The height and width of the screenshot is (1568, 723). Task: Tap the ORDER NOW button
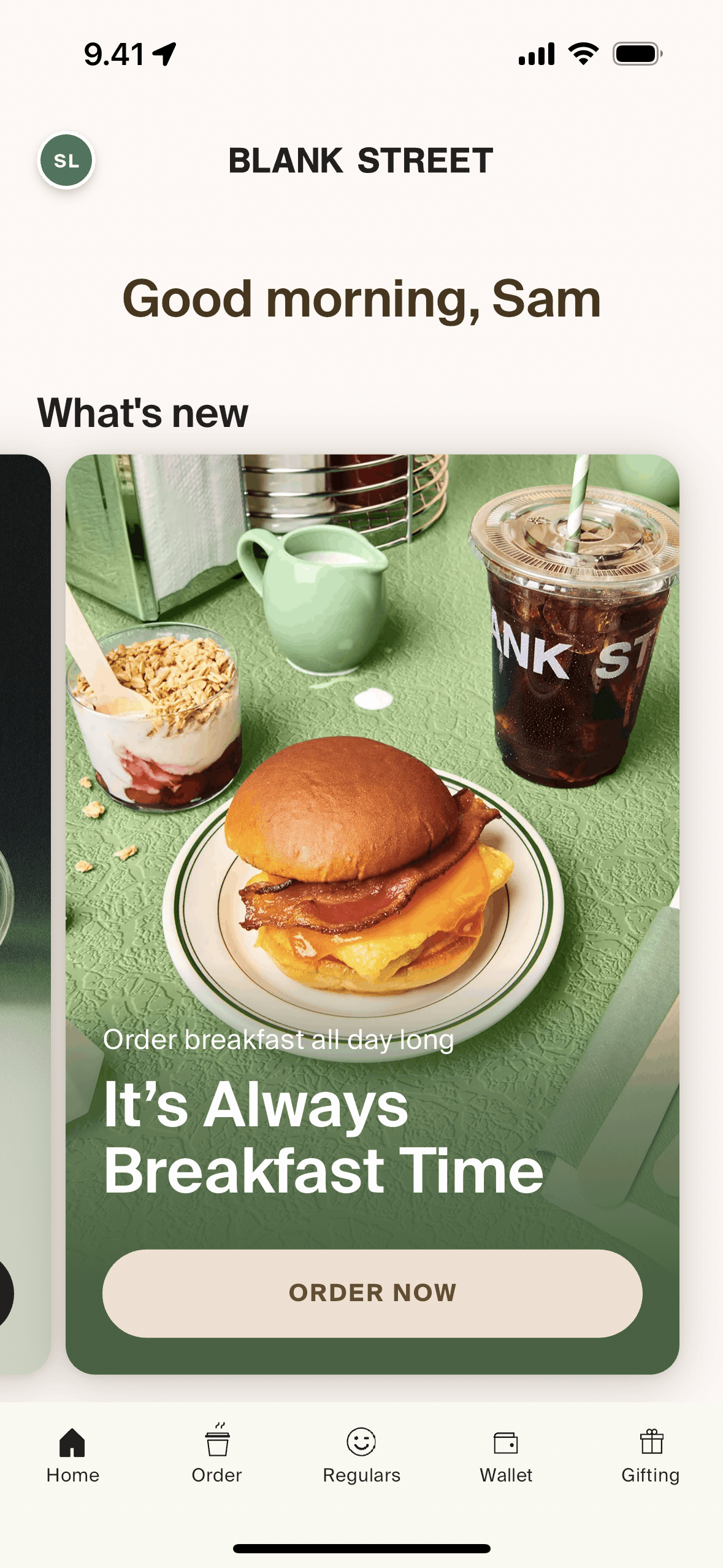click(x=372, y=1293)
